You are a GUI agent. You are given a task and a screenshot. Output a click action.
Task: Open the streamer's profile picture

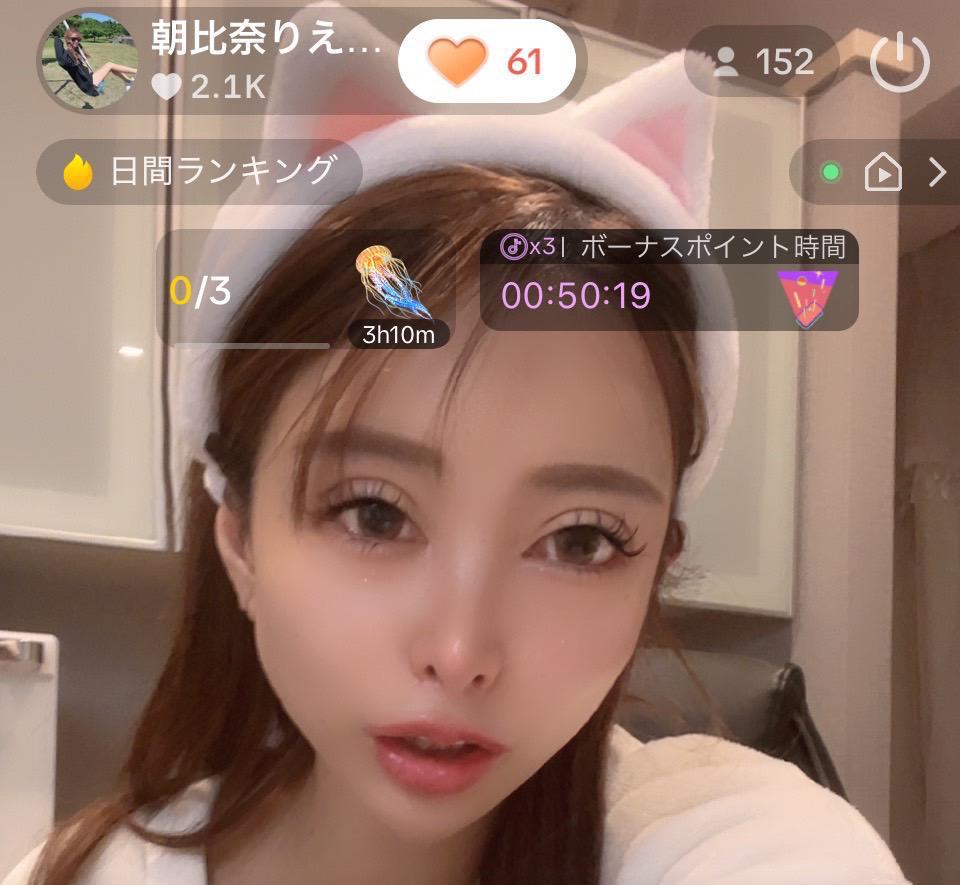click(89, 60)
